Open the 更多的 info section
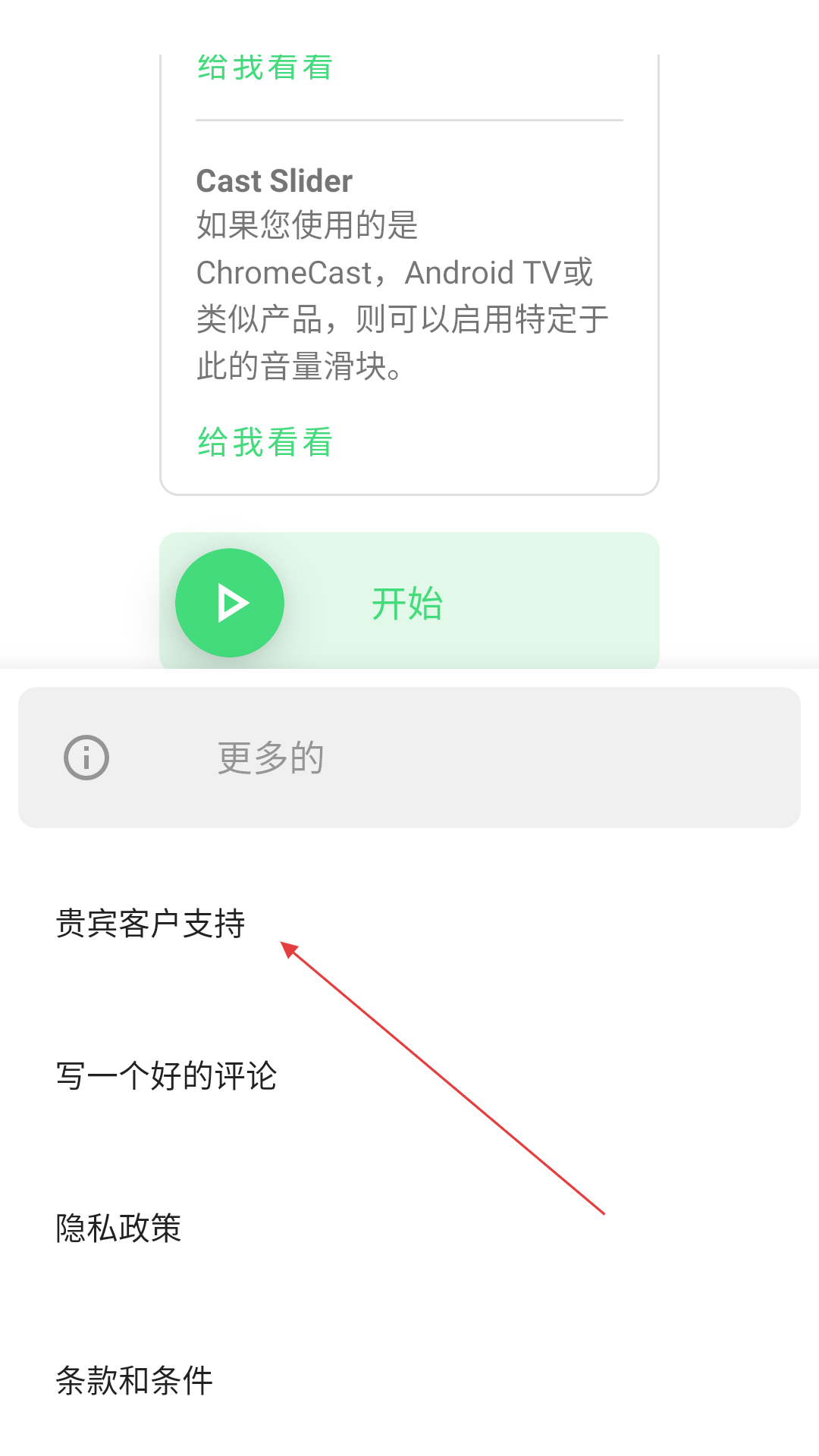 (x=409, y=758)
